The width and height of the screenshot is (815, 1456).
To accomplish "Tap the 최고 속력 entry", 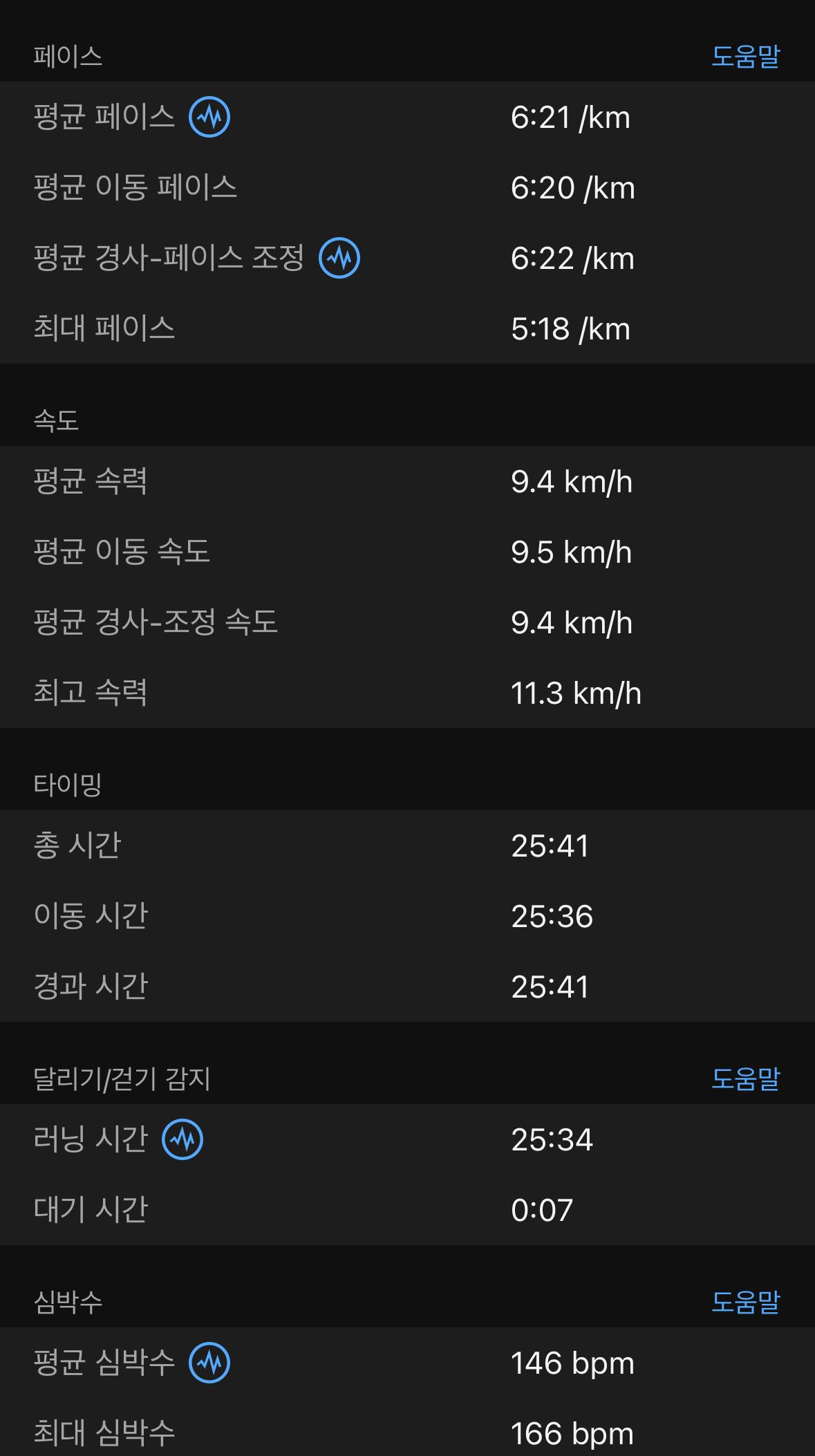I will click(408, 692).
